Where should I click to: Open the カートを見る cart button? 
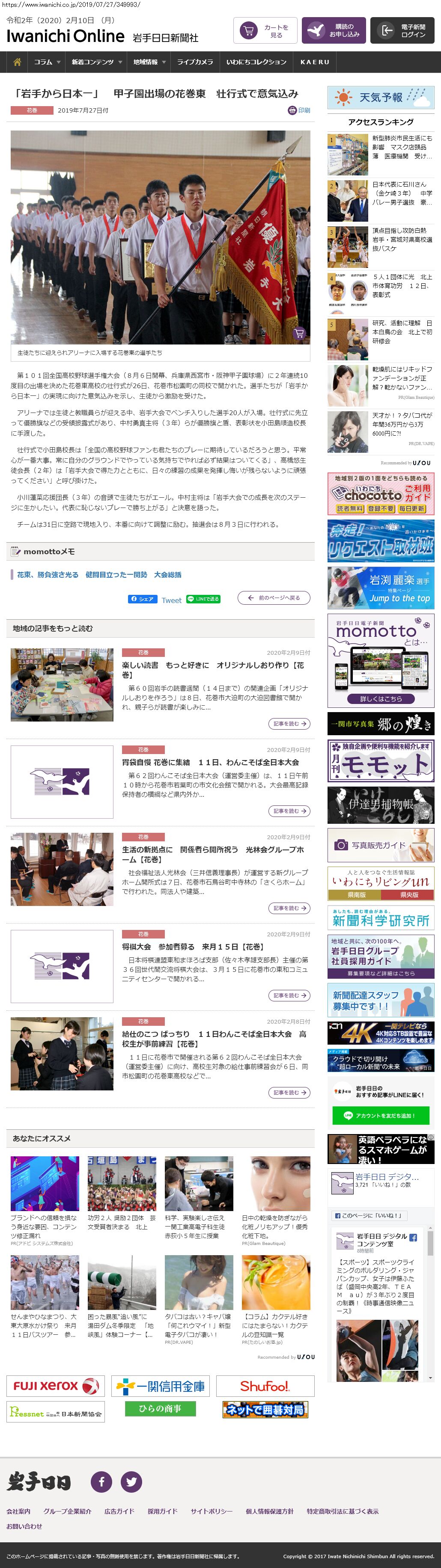265,30
